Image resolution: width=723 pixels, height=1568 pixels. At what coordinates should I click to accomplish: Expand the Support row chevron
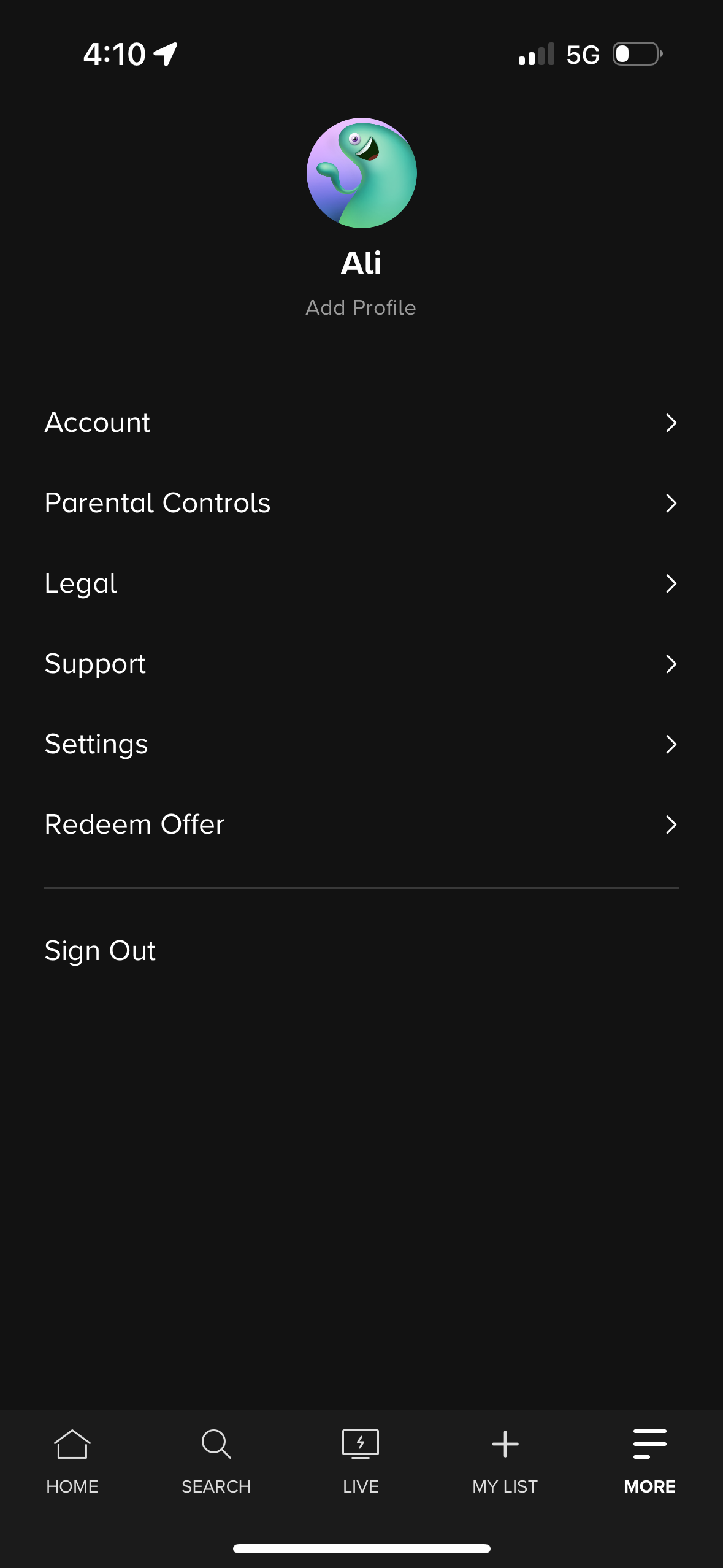click(x=673, y=664)
